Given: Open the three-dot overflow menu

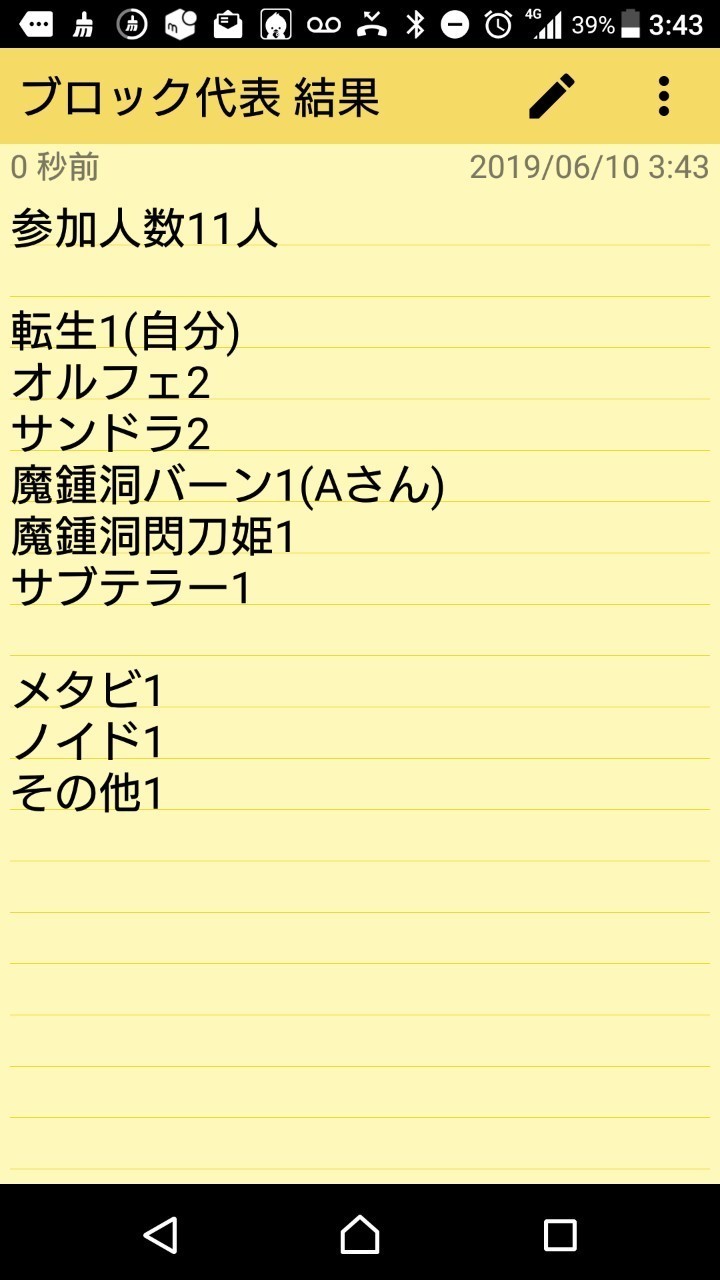Looking at the screenshot, I should pos(663,97).
